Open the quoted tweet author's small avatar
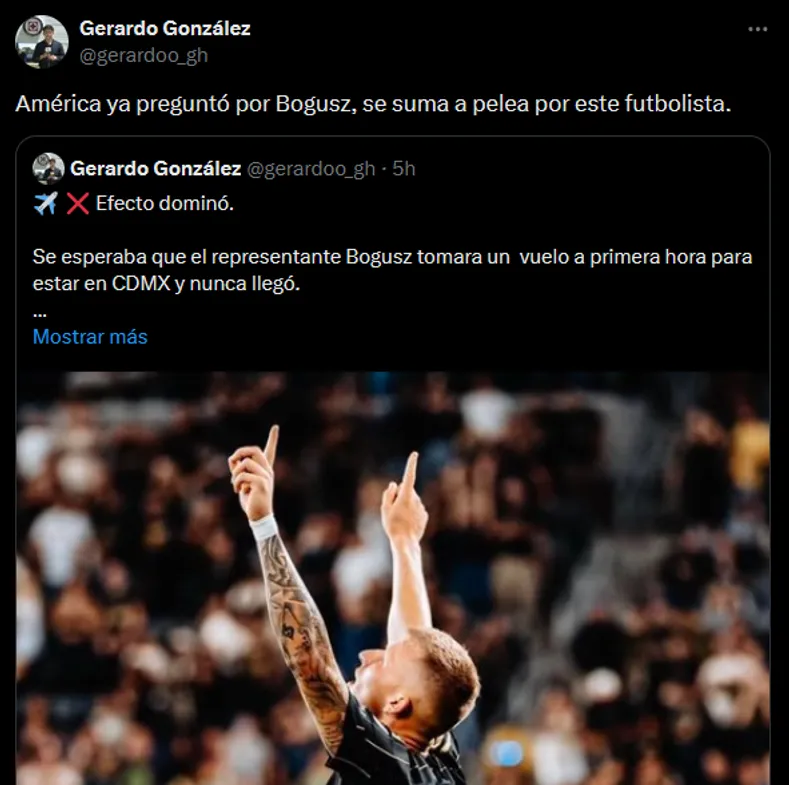789x785 pixels. [48, 169]
